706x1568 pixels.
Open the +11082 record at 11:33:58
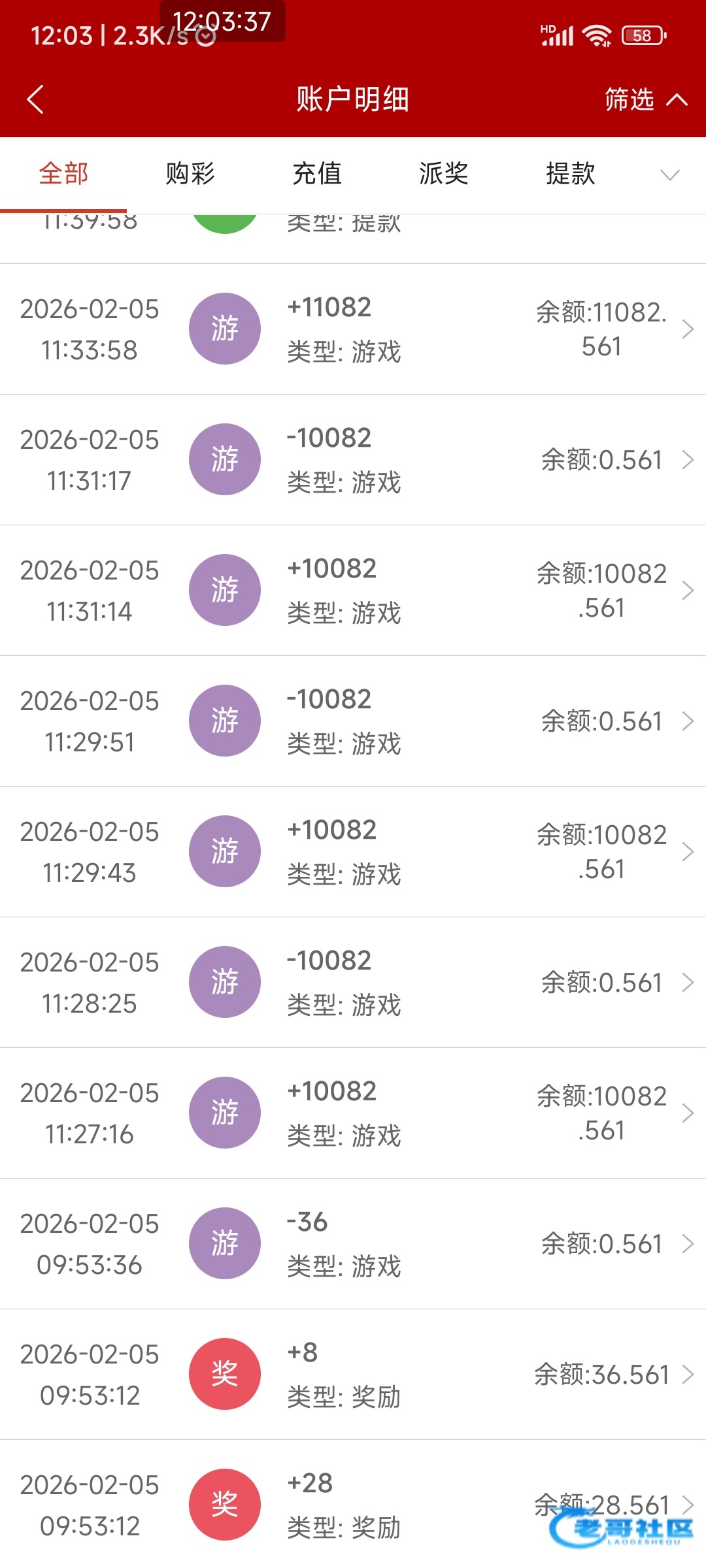click(x=353, y=329)
